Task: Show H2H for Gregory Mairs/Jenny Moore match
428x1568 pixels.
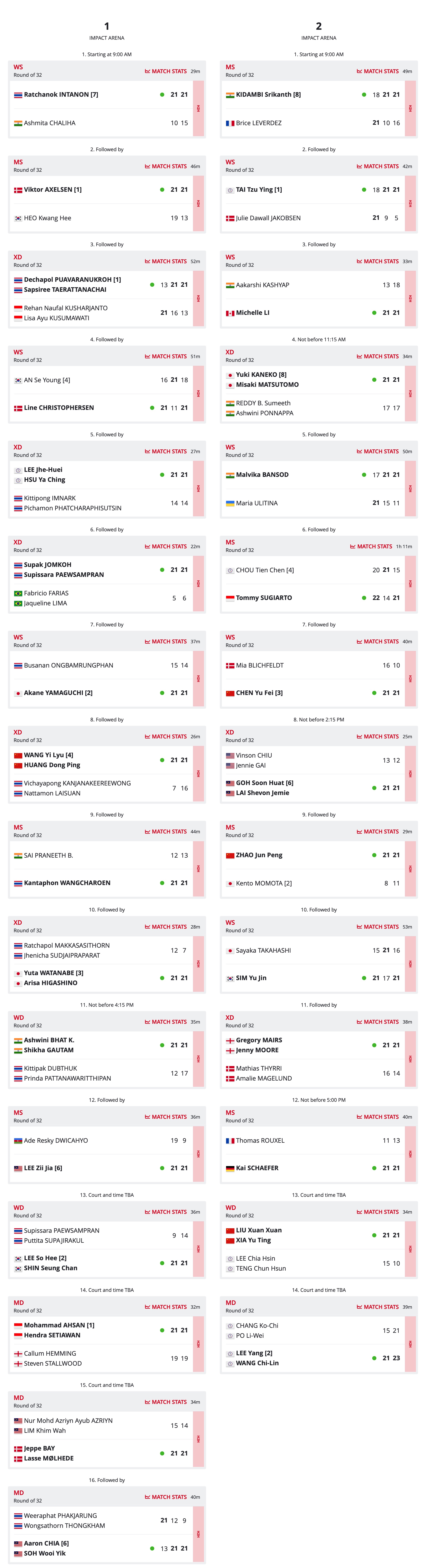Action: pyautogui.click(x=410, y=1059)
